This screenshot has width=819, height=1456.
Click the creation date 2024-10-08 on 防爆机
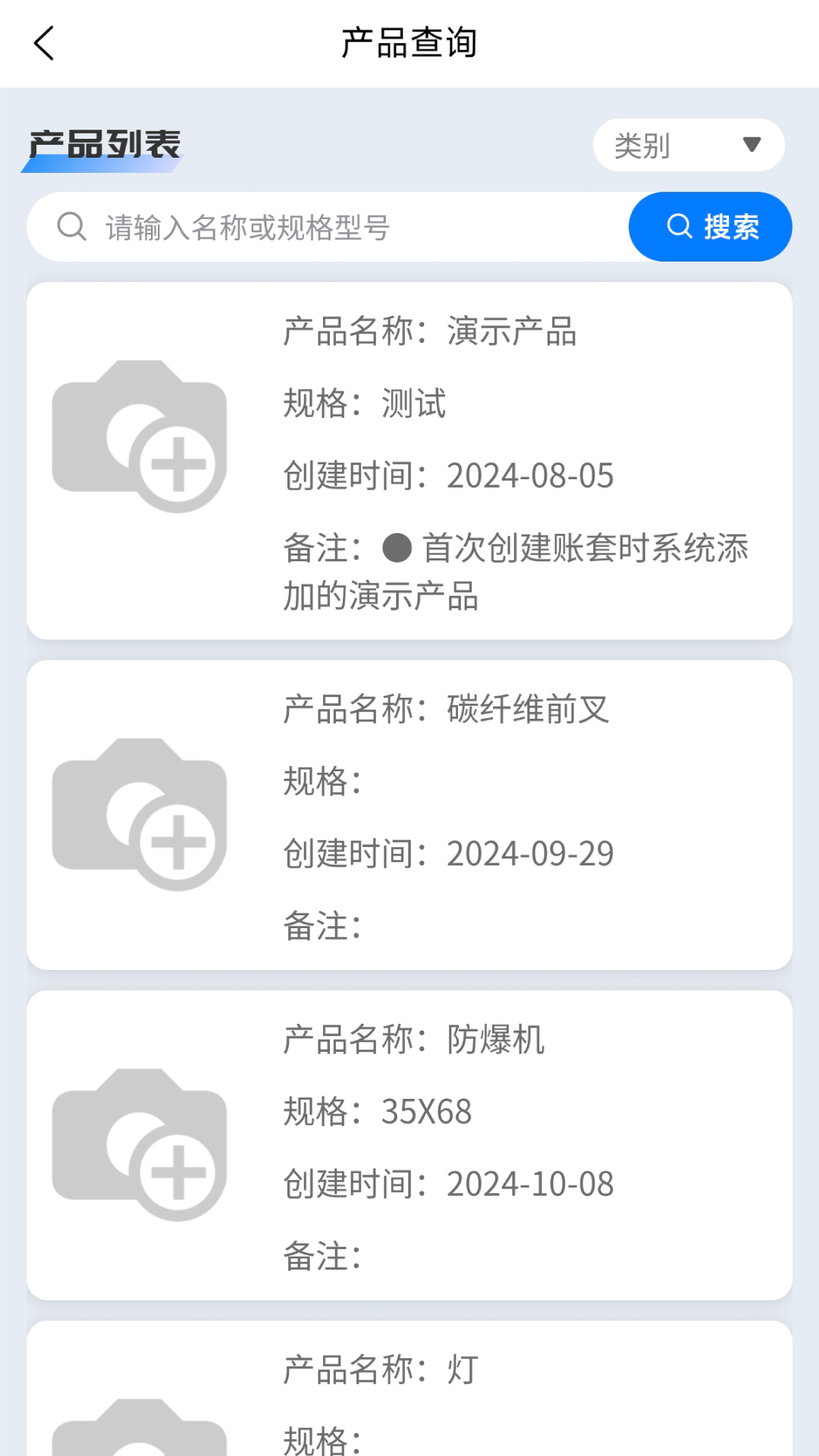(530, 1183)
